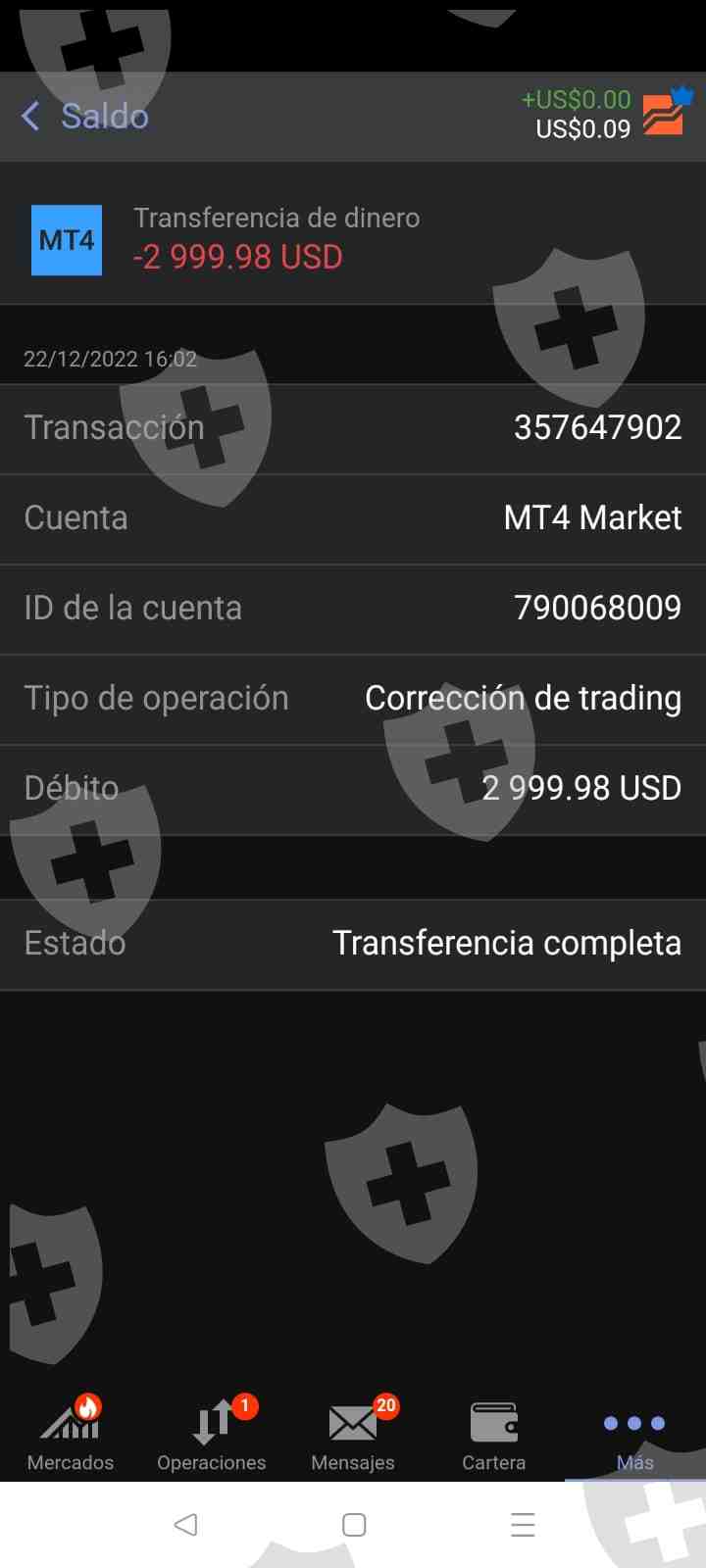
Task: Tap the system home button
Action: pos(354,1524)
